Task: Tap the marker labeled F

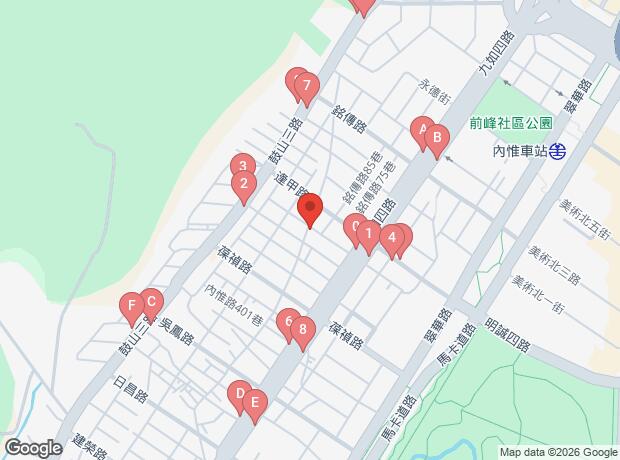Action: 132,310
